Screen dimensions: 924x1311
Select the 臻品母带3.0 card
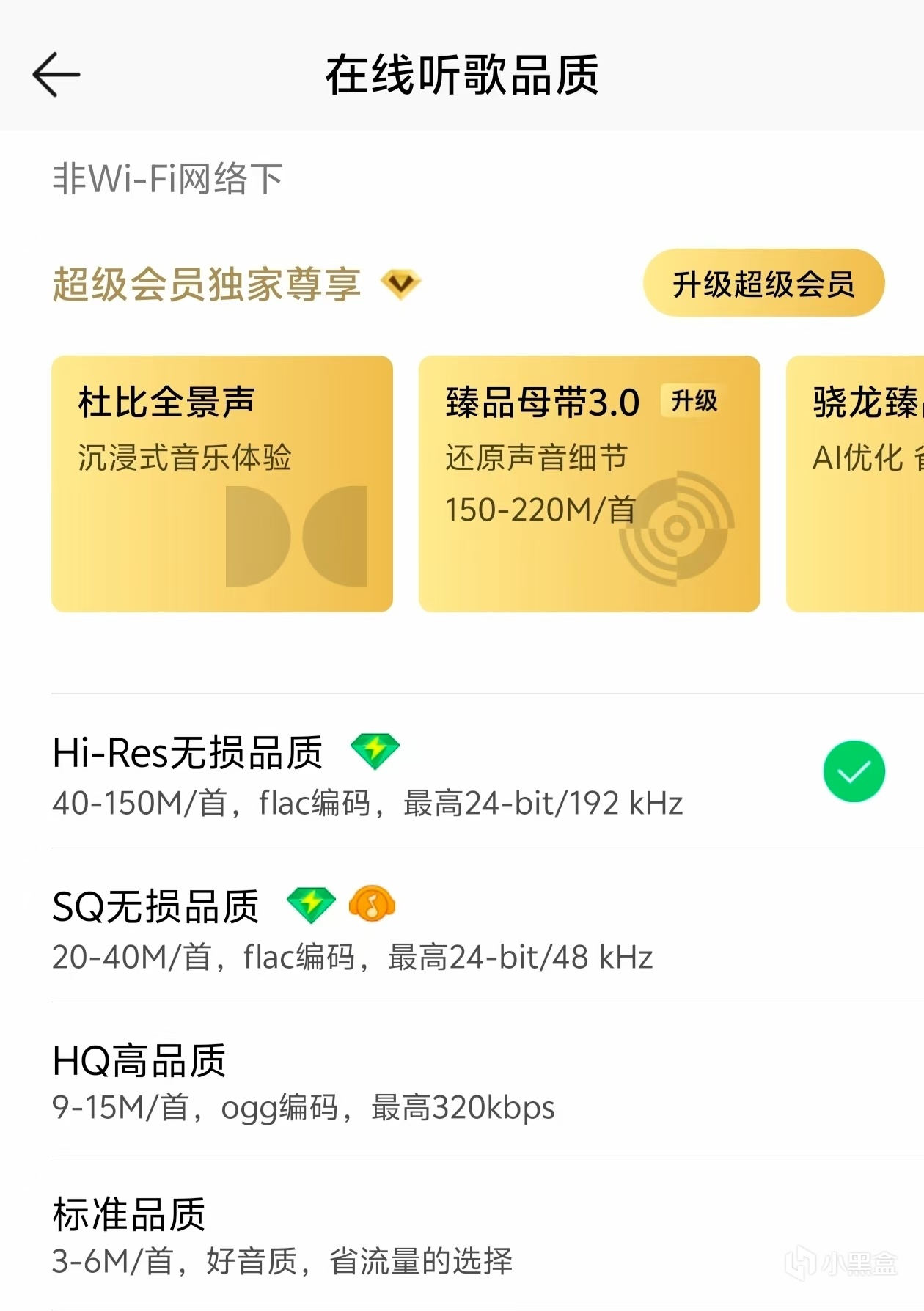(589, 484)
